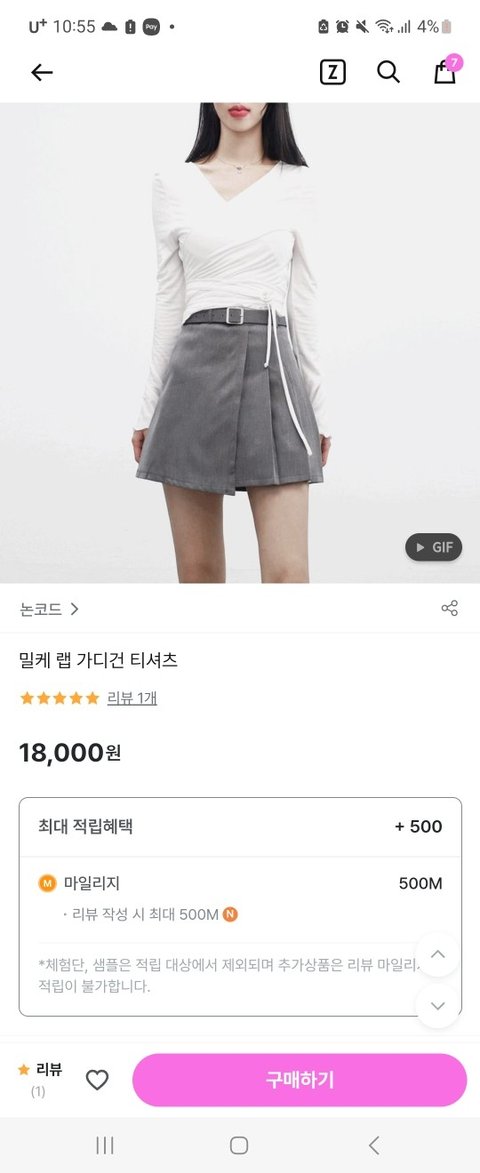This screenshot has width=480, height=1173.
Task: Open system recent apps
Action: 105,1145
